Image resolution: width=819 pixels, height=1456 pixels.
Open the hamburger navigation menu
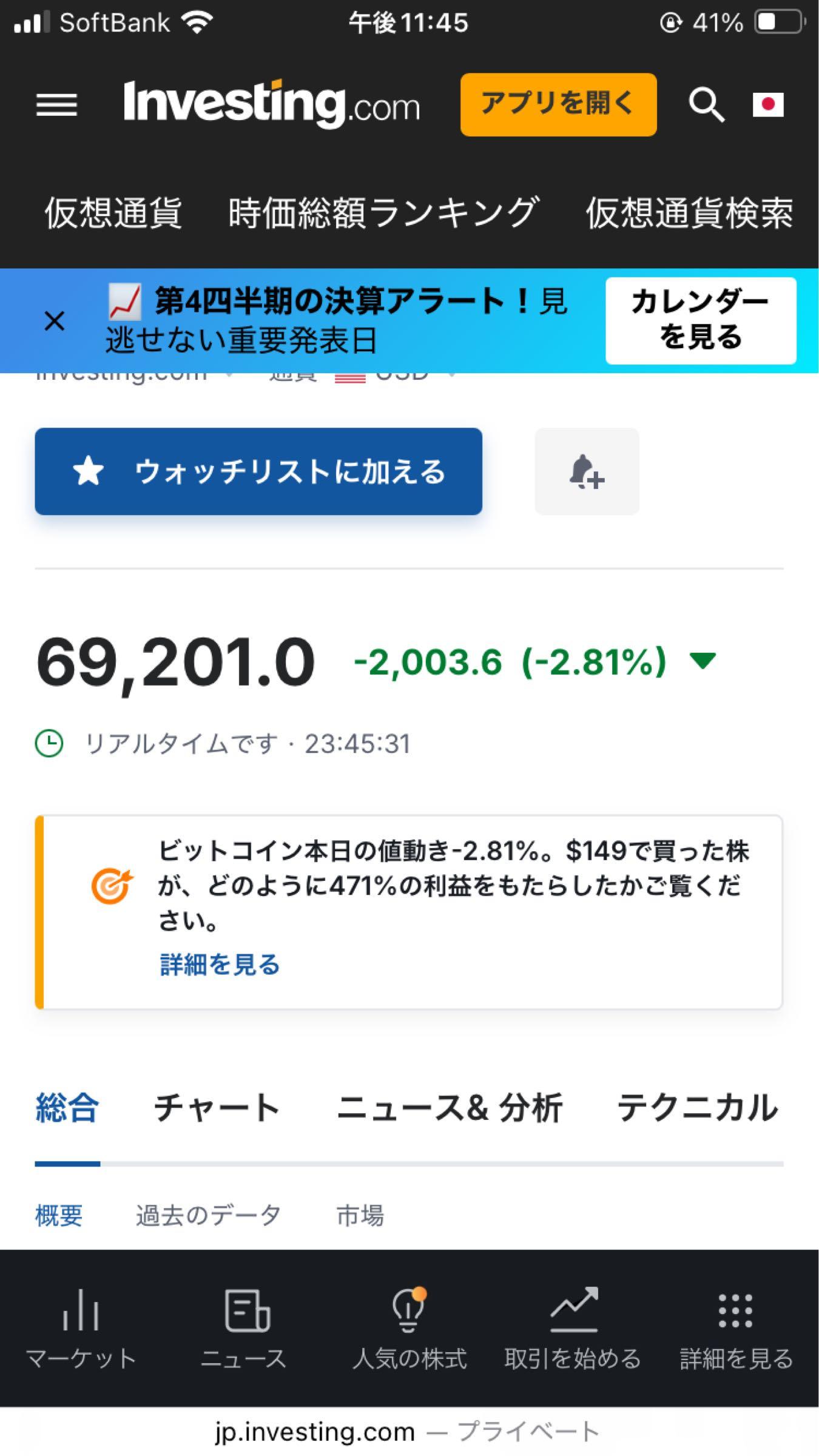(x=56, y=104)
